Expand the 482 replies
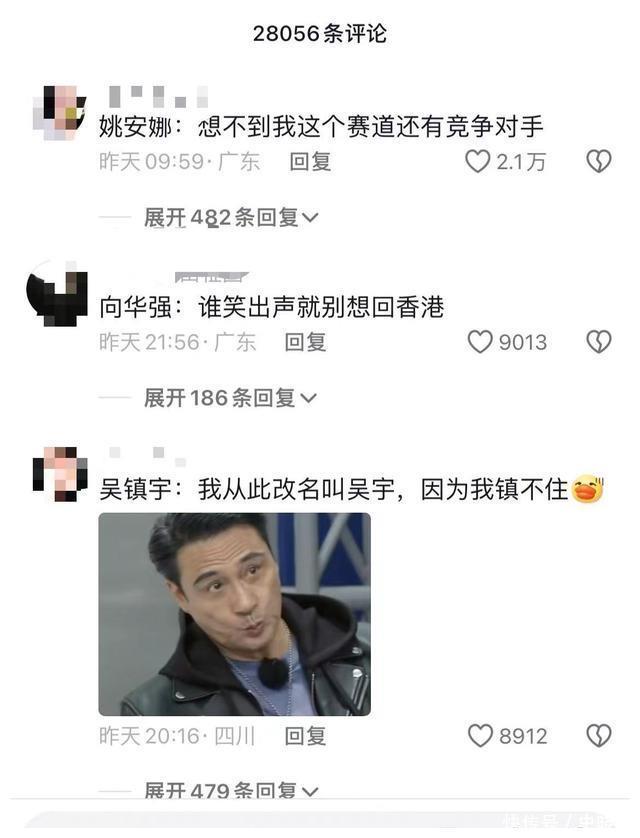 [x=231, y=217]
